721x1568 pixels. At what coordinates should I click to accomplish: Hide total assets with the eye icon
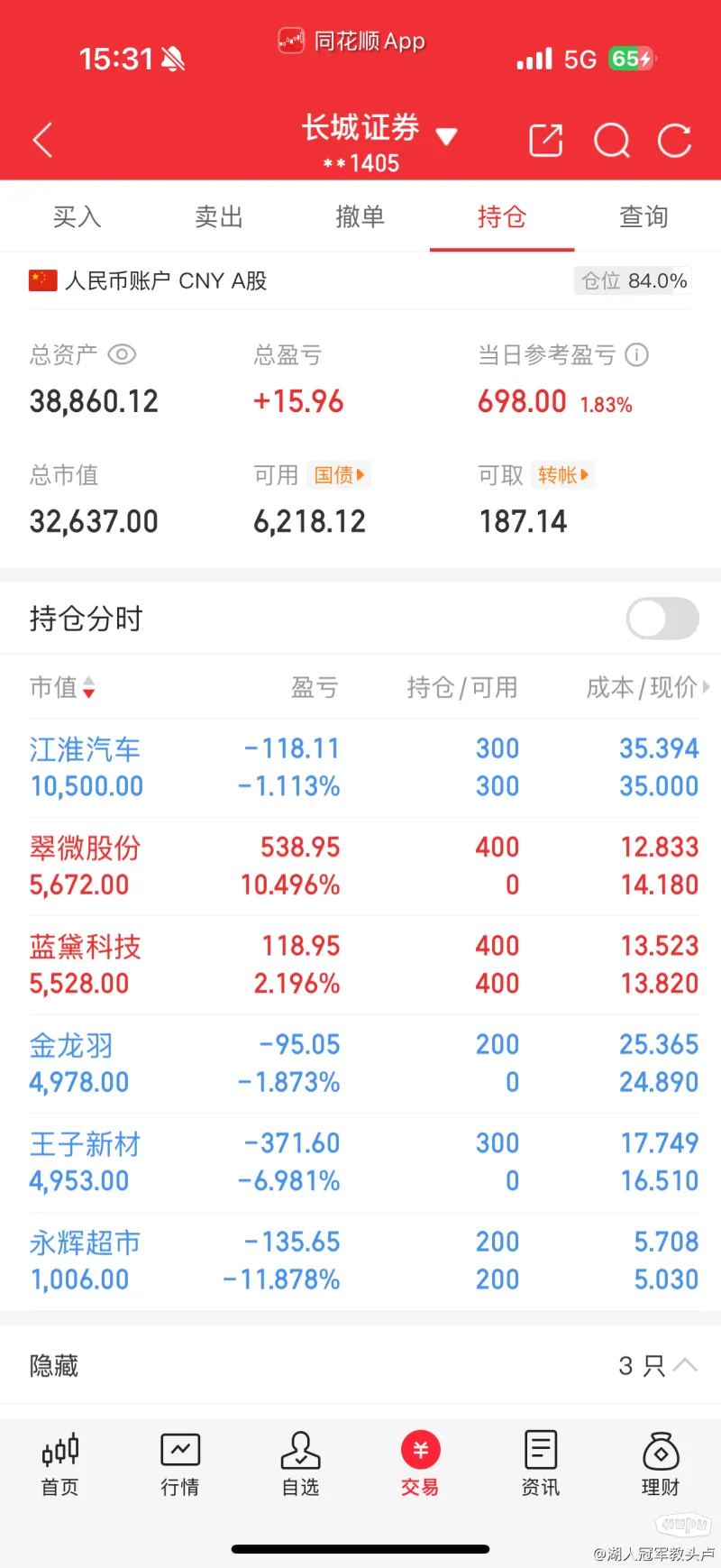tap(122, 354)
